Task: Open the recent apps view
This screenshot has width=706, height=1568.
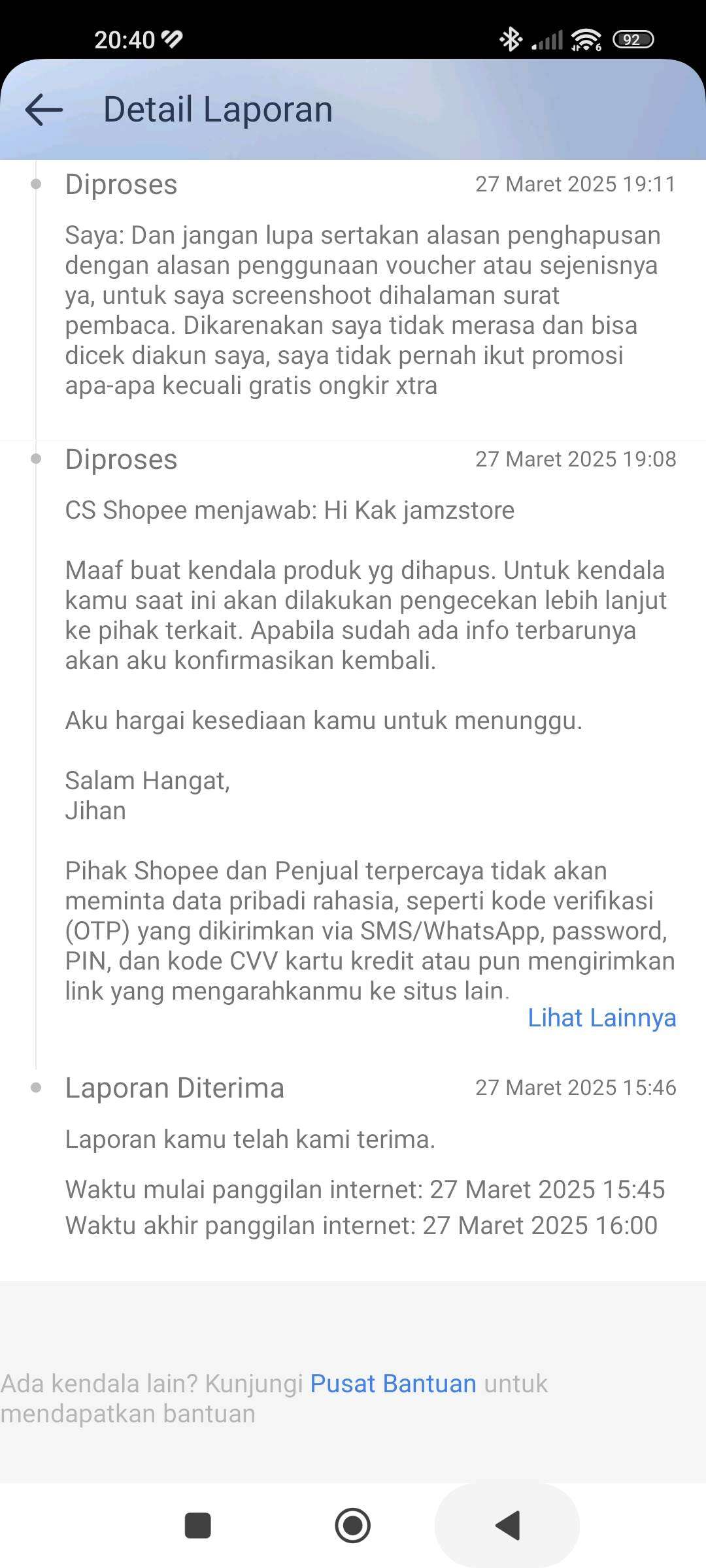Action: [x=198, y=1526]
